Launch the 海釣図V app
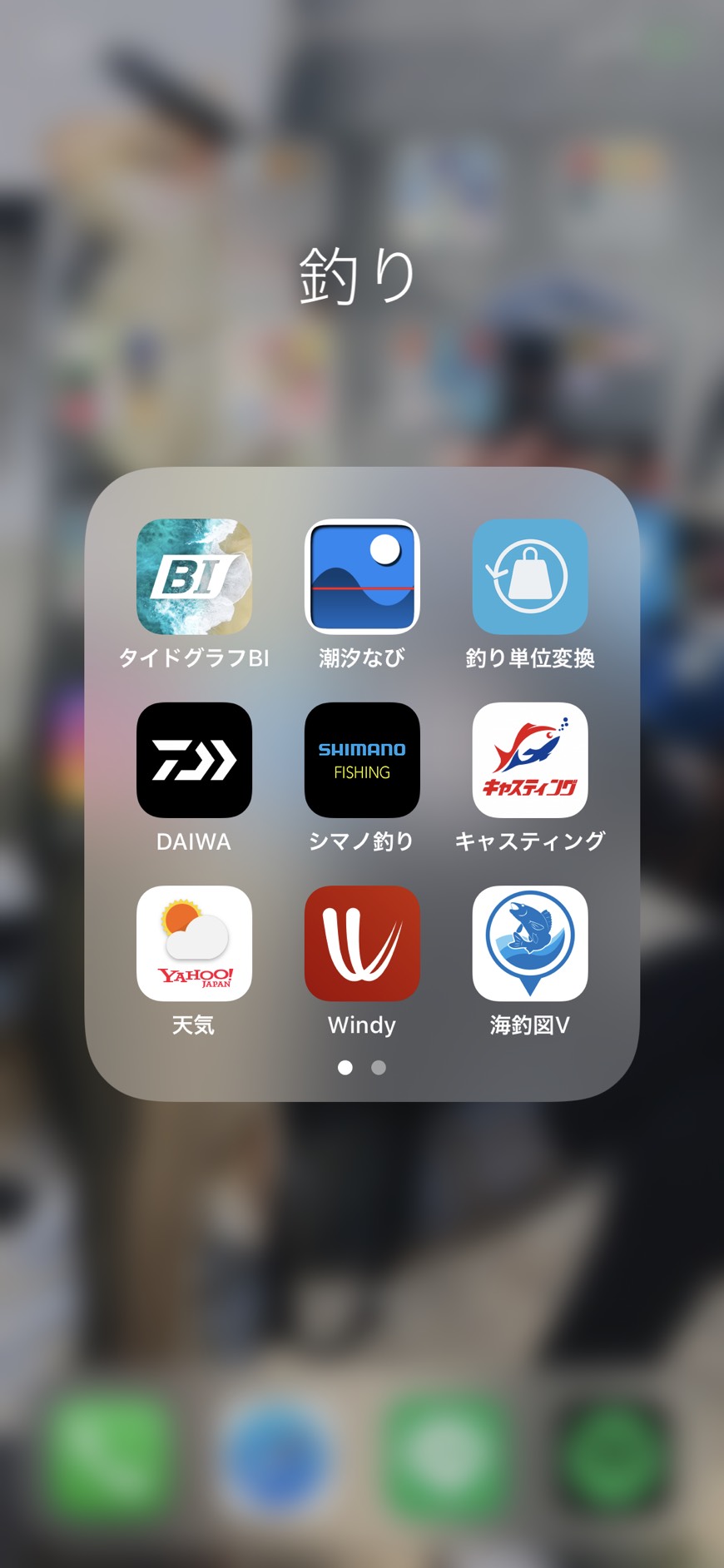This screenshot has height=1568, width=724. [530, 943]
